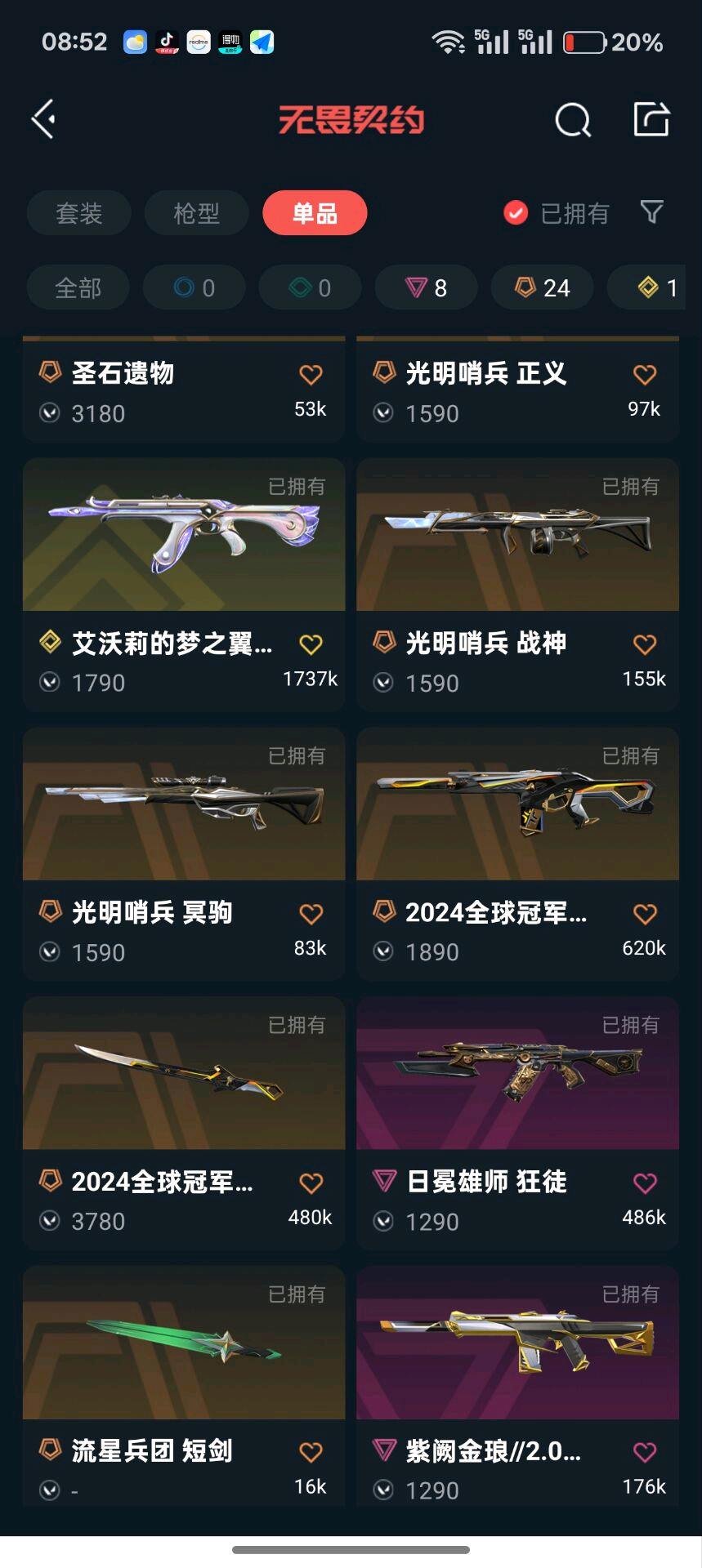702x1568 pixels.
Task: Open the 2024全球冠军 card priced 3780
Action: [184, 1123]
